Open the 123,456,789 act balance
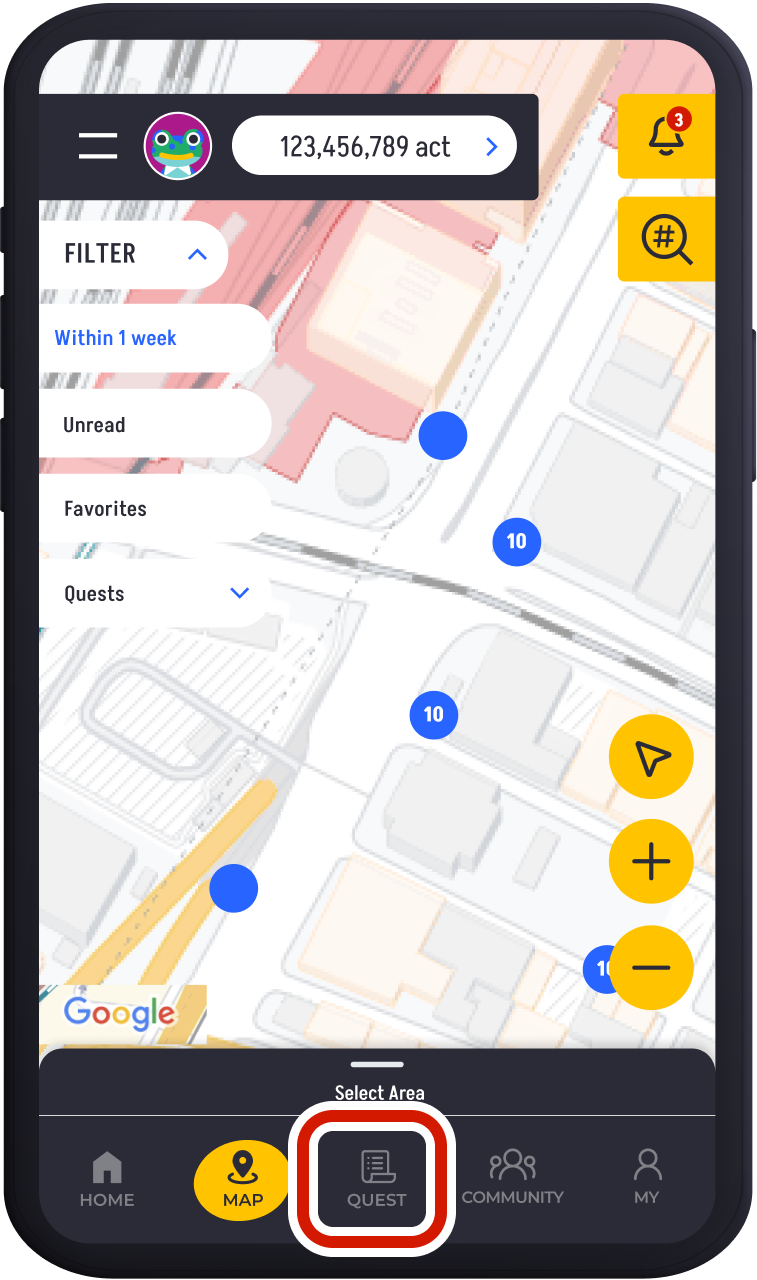The image size is (757, 1280). pyautogui.click(x=374, y=147)
